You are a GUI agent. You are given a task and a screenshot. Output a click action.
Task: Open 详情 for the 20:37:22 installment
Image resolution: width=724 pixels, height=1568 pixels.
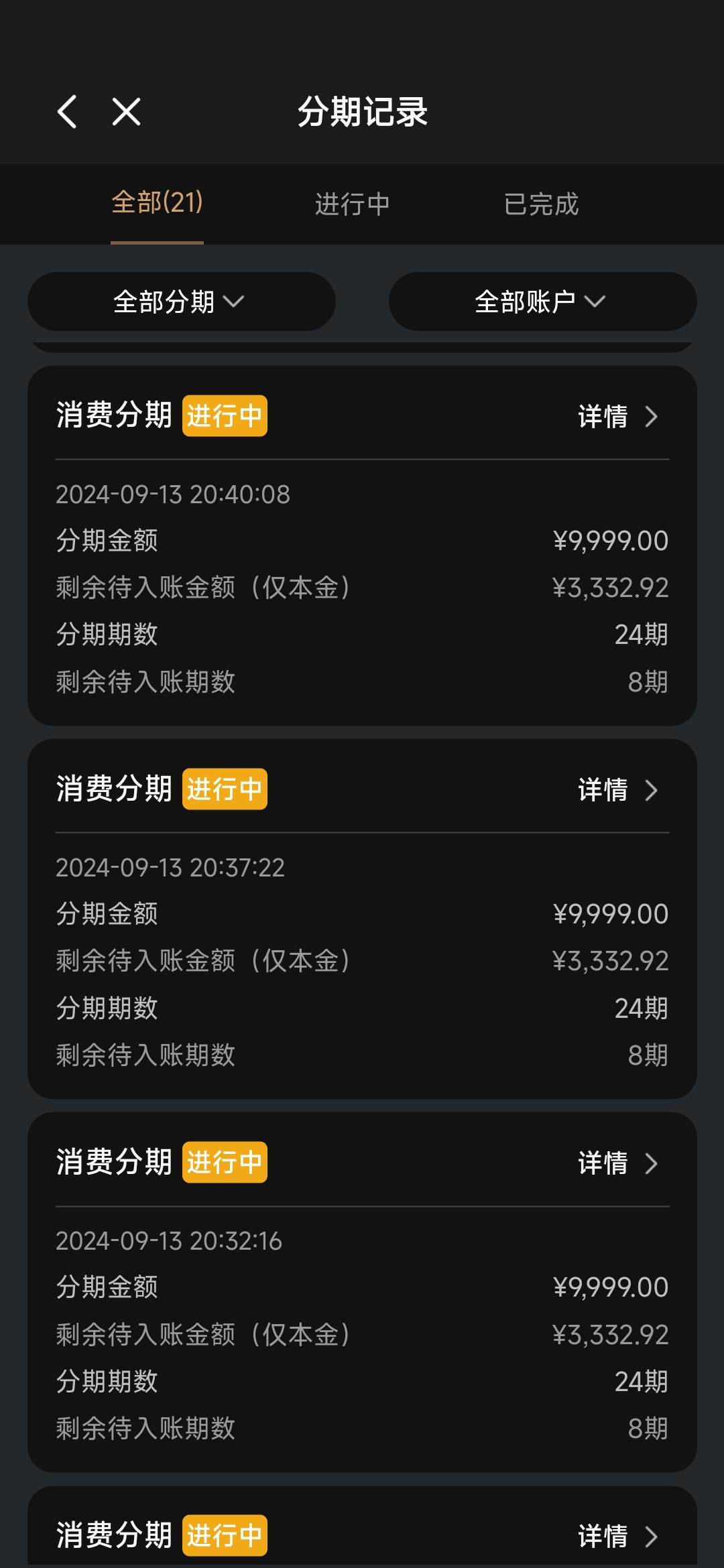617,789
